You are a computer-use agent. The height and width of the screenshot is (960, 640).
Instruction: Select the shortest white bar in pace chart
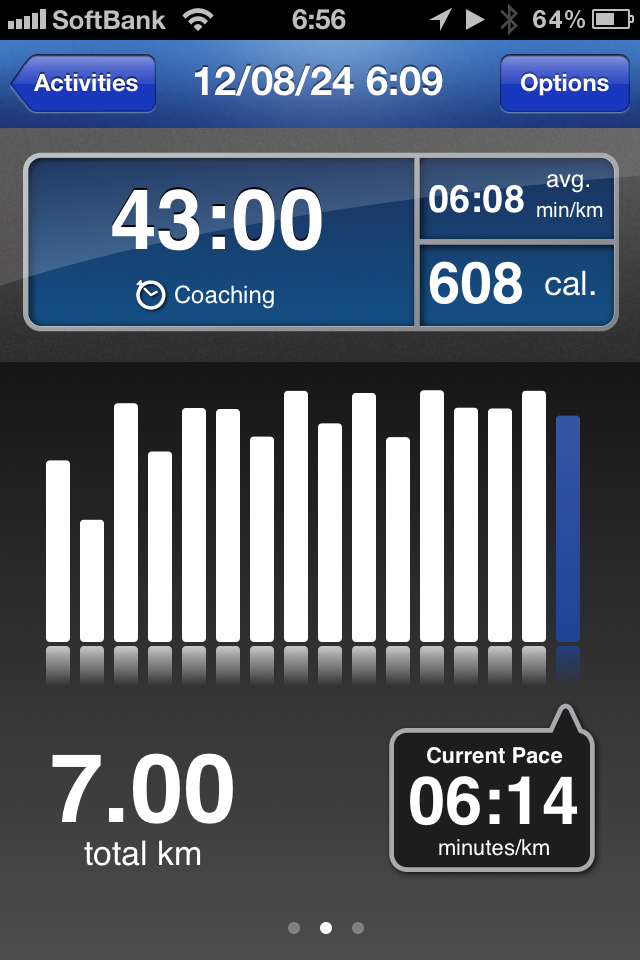[92, 580]
